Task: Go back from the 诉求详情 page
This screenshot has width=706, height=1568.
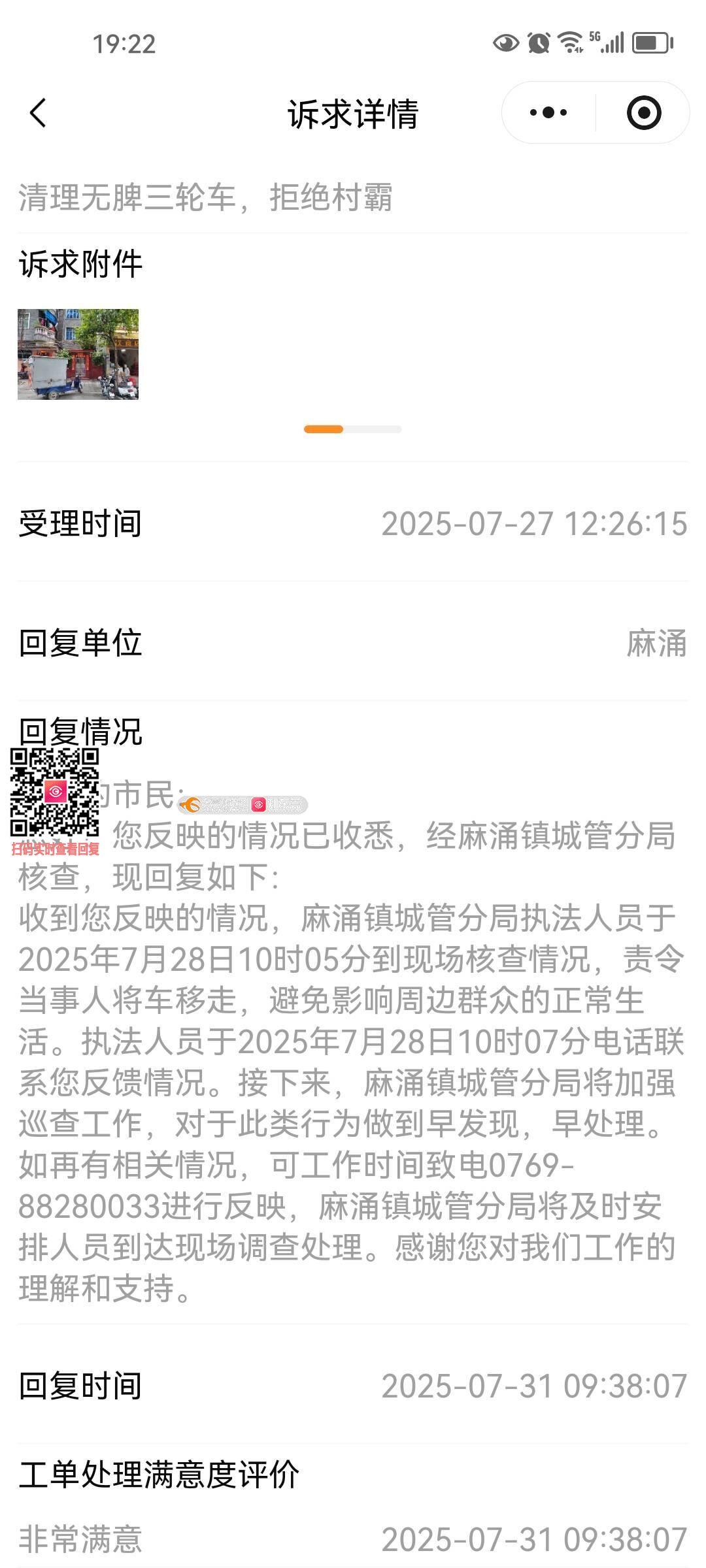Action: click(38, 112)
